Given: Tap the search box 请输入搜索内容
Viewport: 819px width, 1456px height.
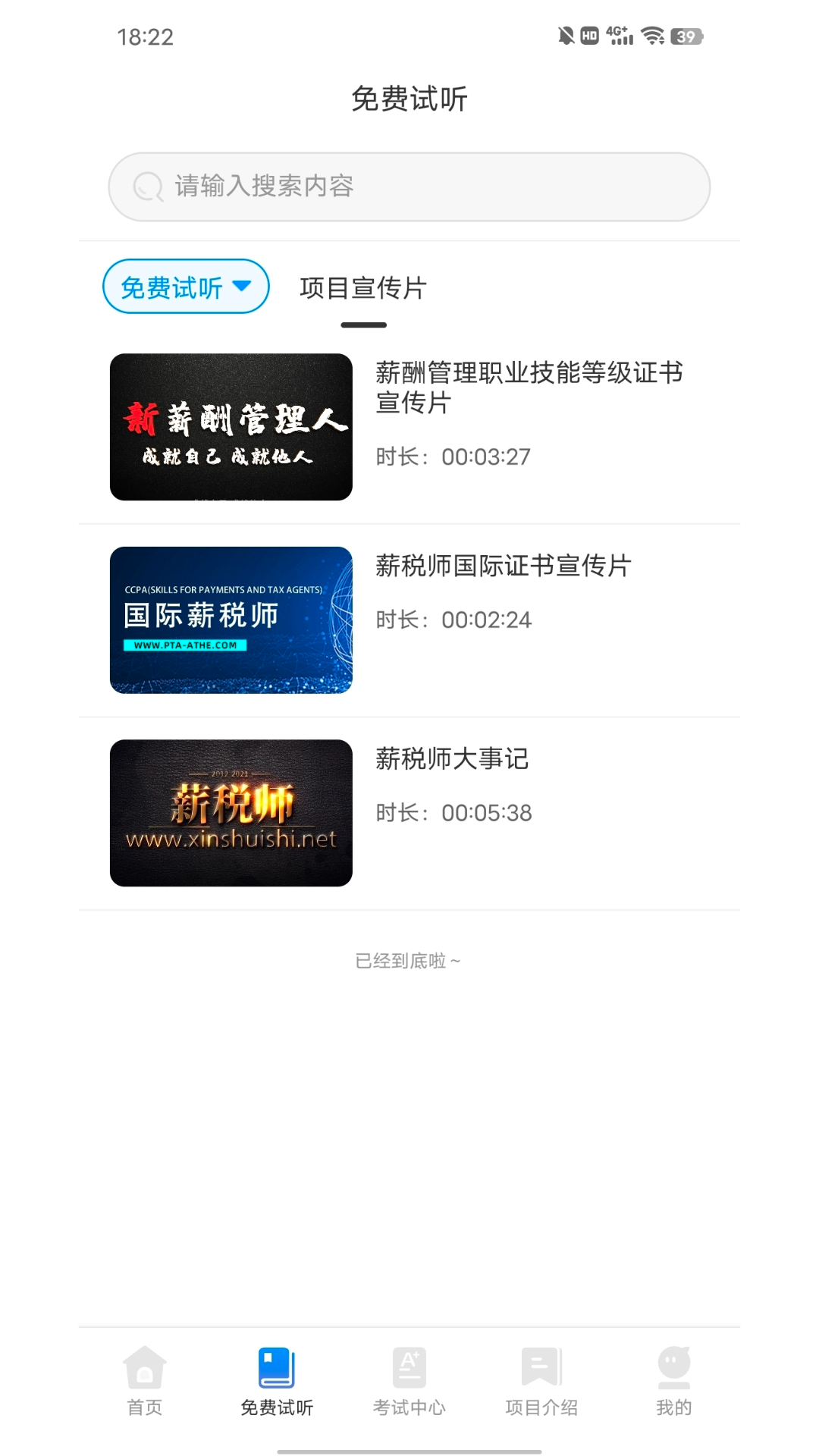Looking at the screenshot, I should 409,187.
